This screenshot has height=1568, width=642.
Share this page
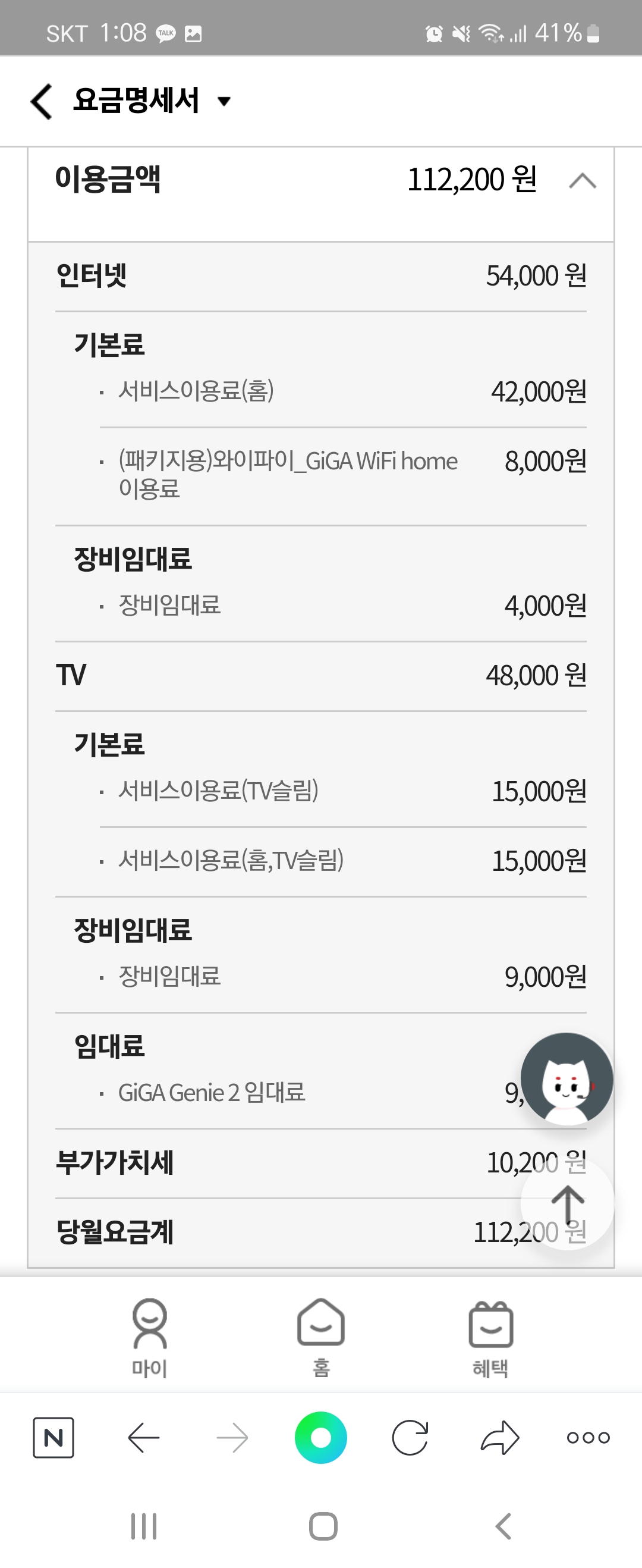(x=499, y=1438)
